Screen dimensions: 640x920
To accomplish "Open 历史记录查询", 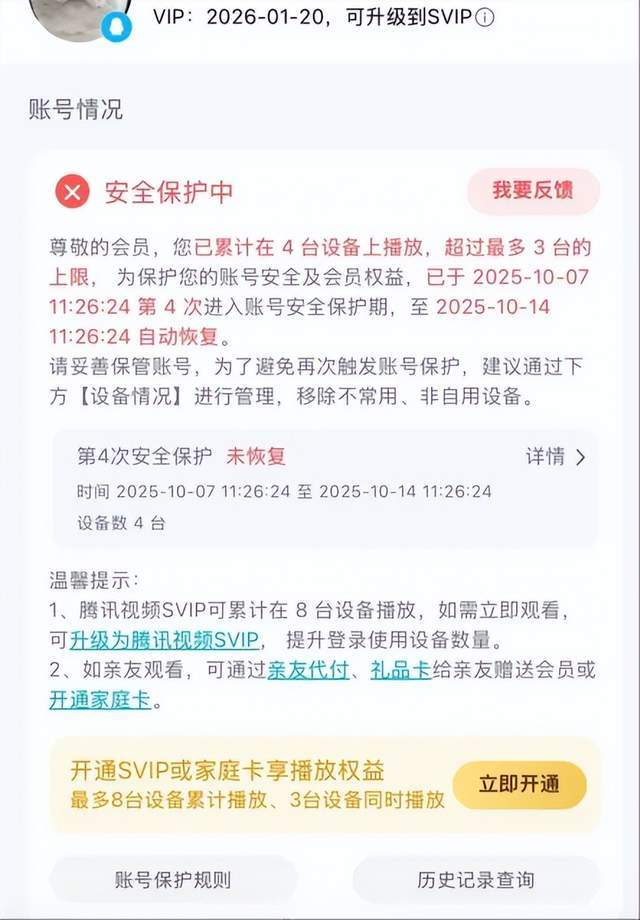I will [476, 880].
